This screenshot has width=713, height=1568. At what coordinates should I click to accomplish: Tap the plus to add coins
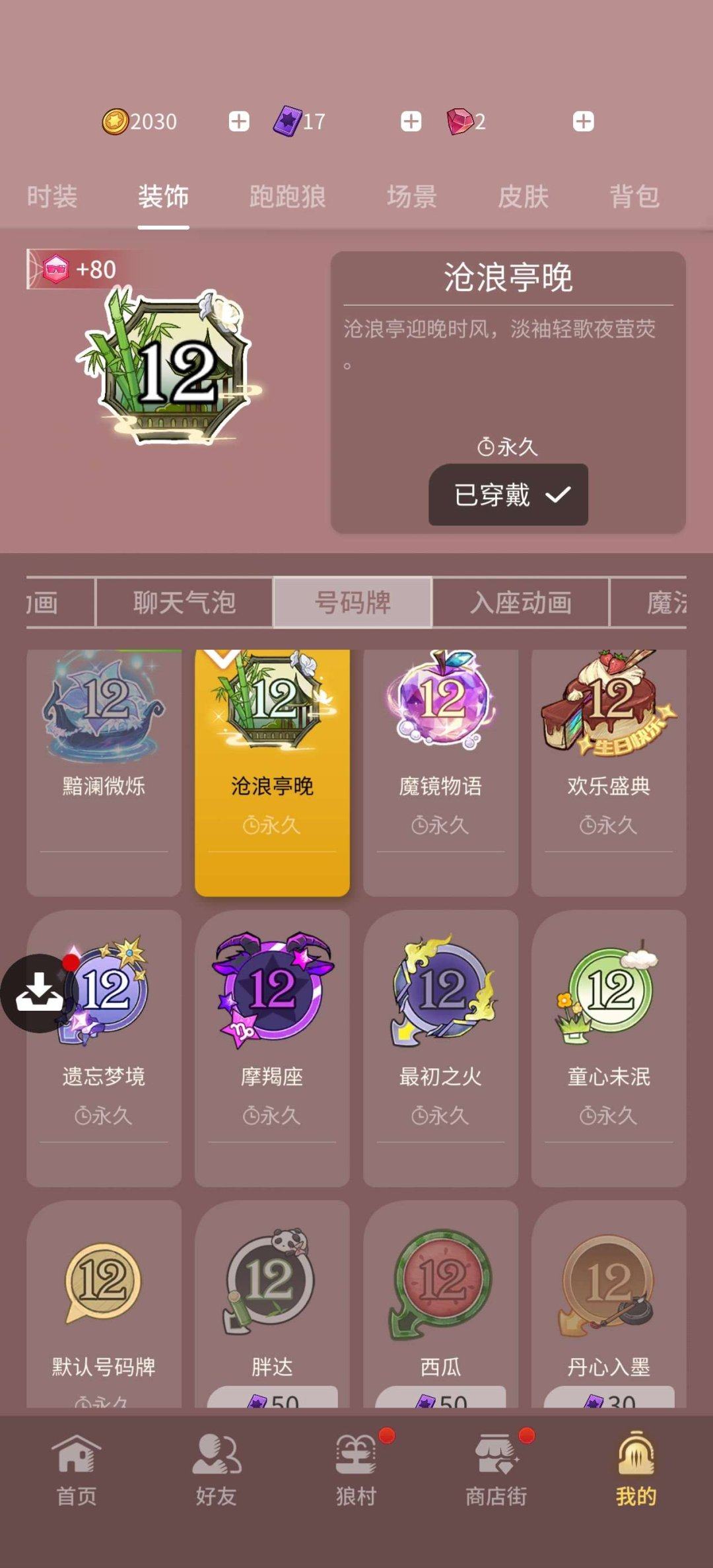239,121
